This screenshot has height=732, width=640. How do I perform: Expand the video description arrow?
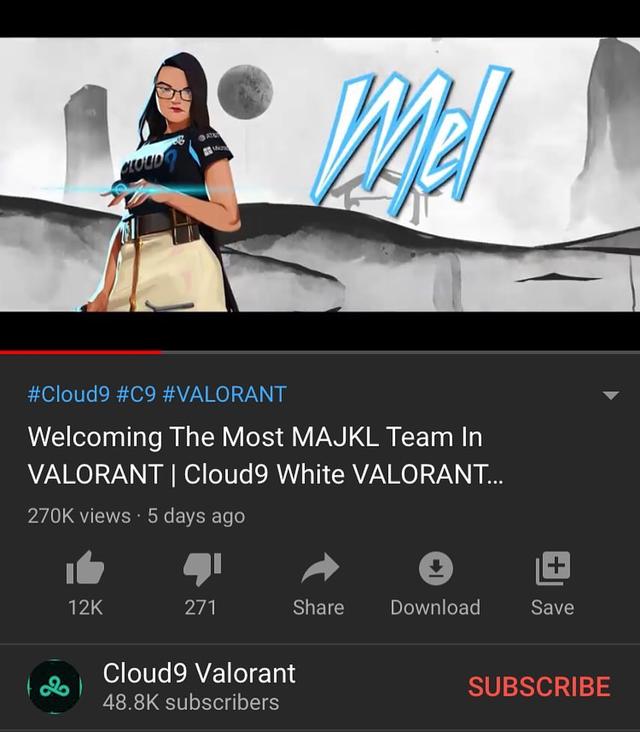coord(611,396)
